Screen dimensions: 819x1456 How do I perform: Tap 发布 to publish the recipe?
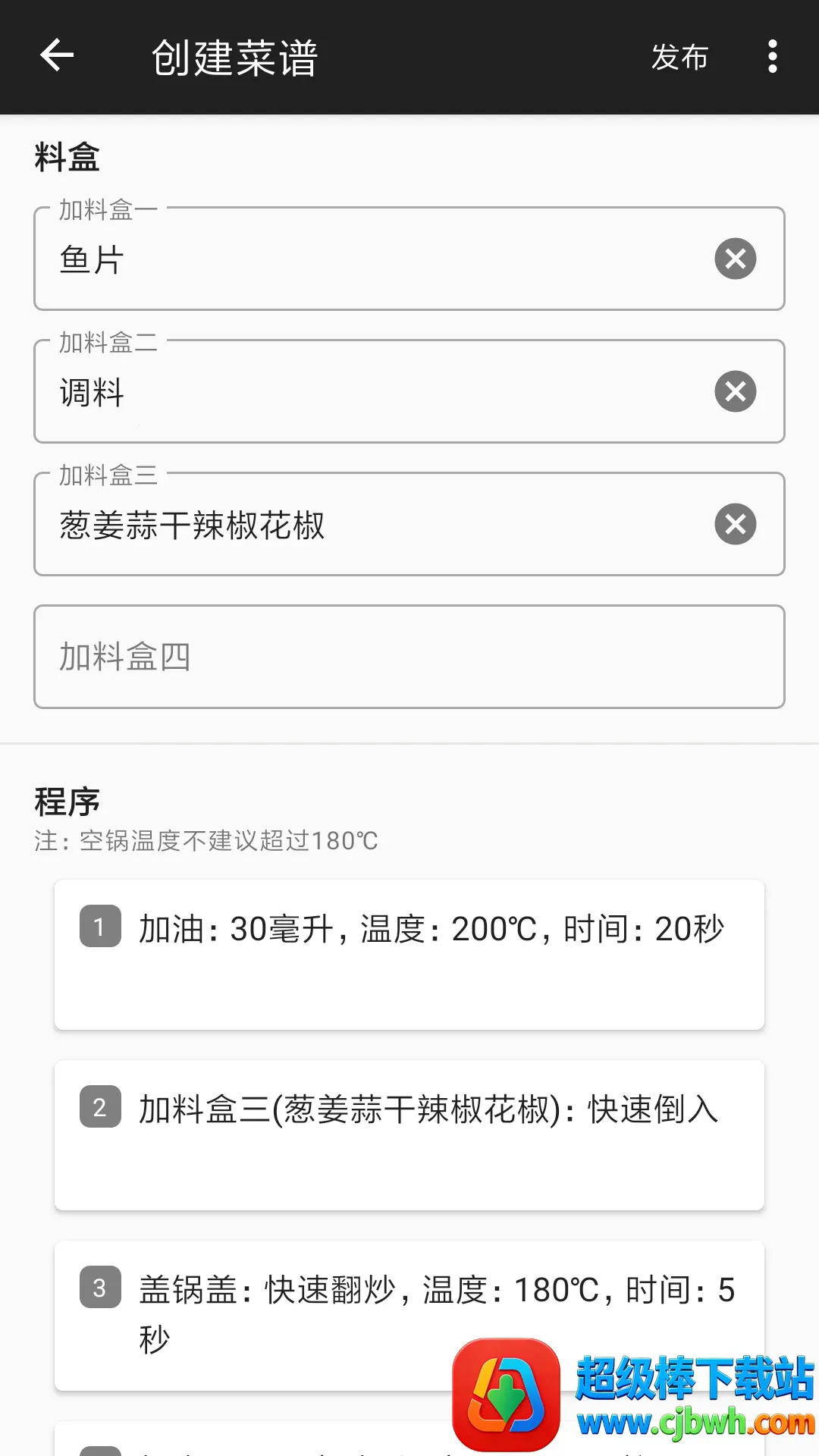click(679, 58)
